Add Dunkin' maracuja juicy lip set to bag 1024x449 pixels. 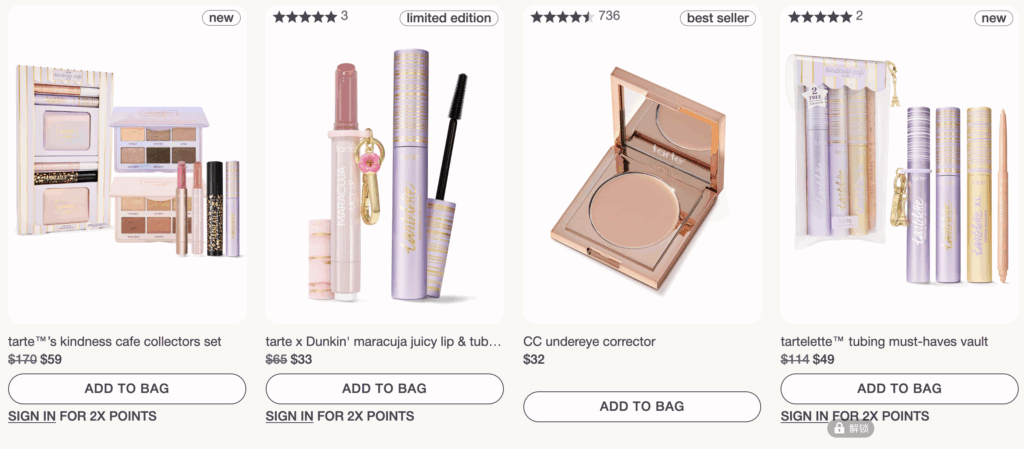click(x=384, y=388)
